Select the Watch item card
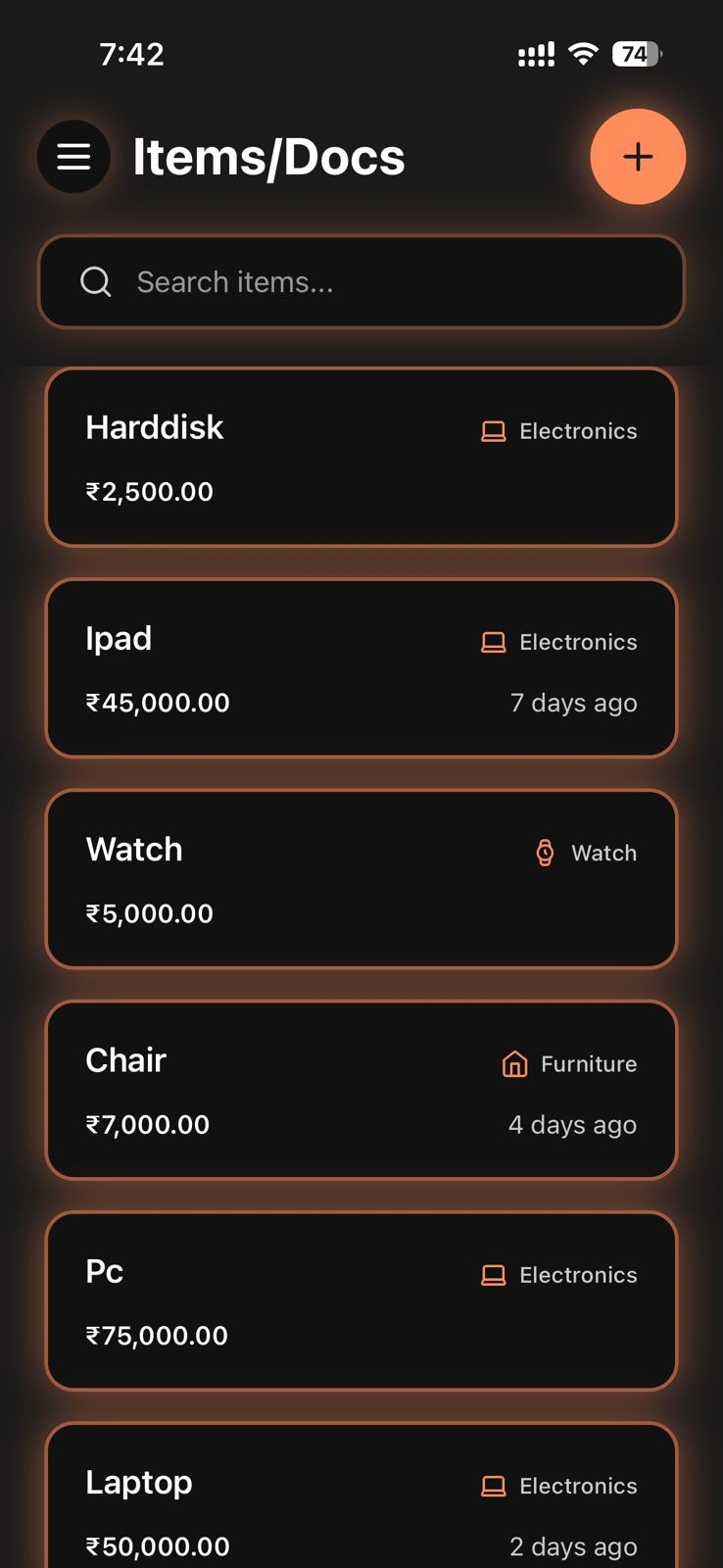This screenshot has width=723, height=1568. (361, 878)
